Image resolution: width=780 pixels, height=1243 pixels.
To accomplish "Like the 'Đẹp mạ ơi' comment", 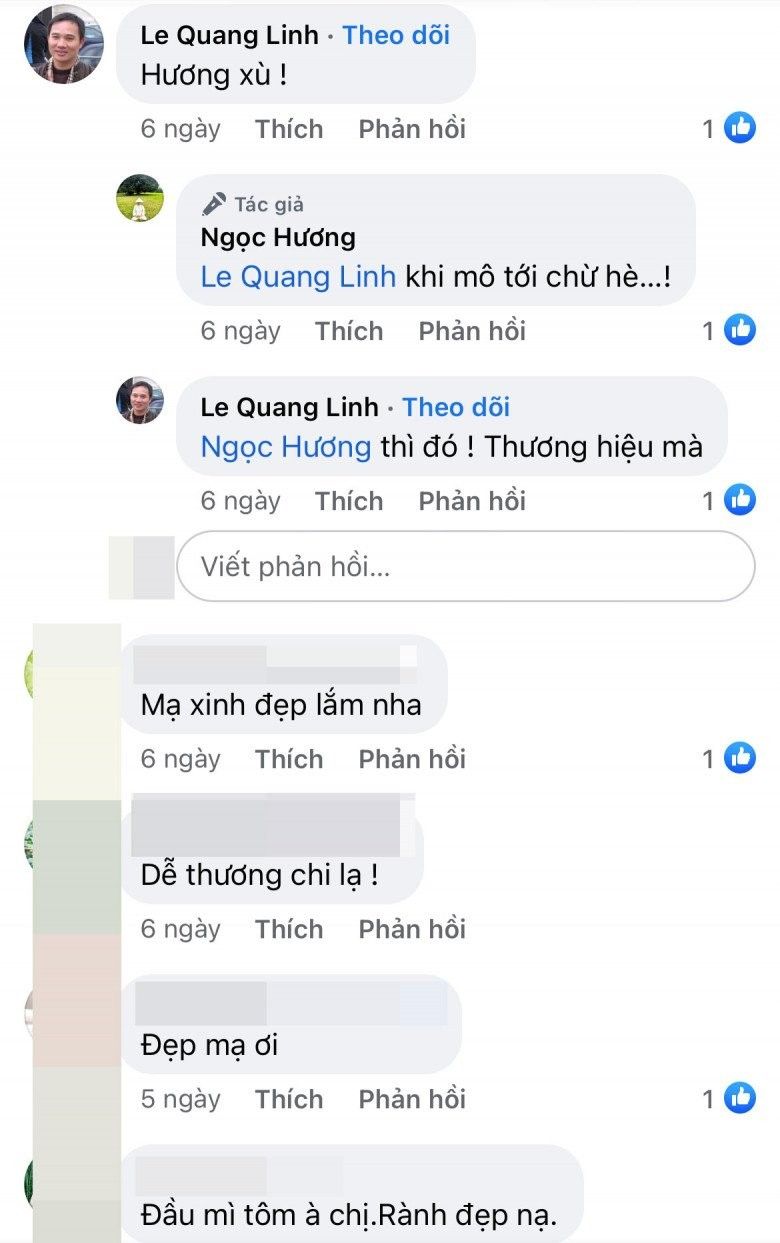I will coord(289,1099).
